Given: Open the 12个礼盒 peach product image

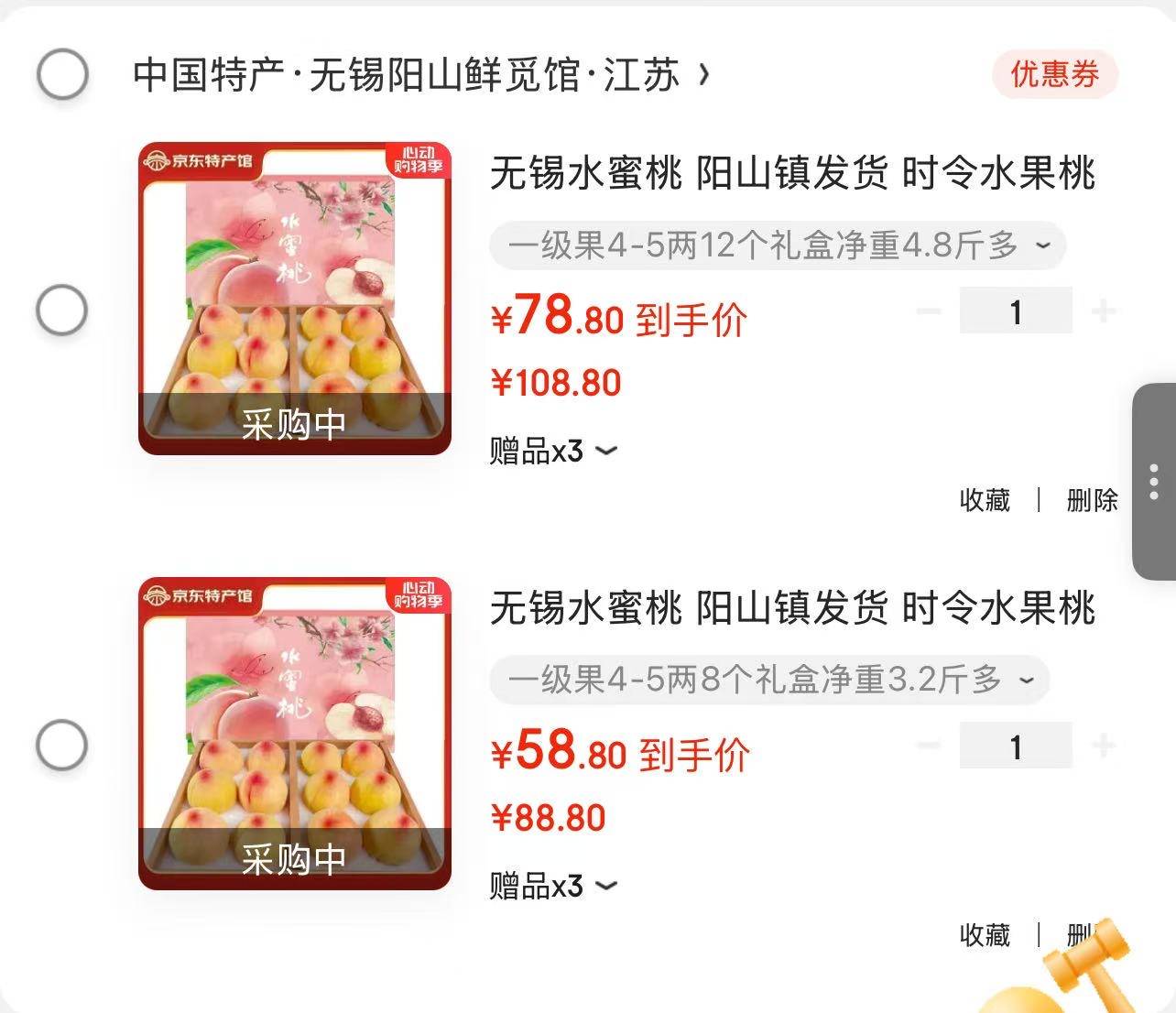Looking at the screenshot, I should pyautogui.click(x=295, y=298).
